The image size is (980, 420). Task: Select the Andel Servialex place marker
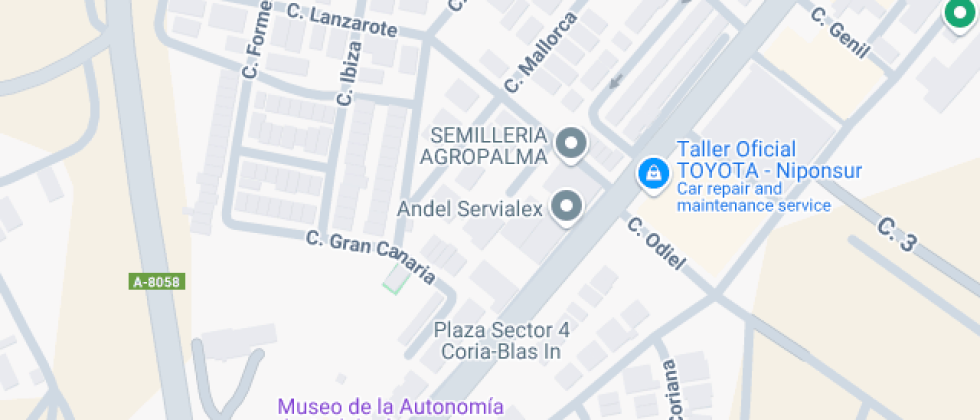pyautogui.click(x=568, y=206)
